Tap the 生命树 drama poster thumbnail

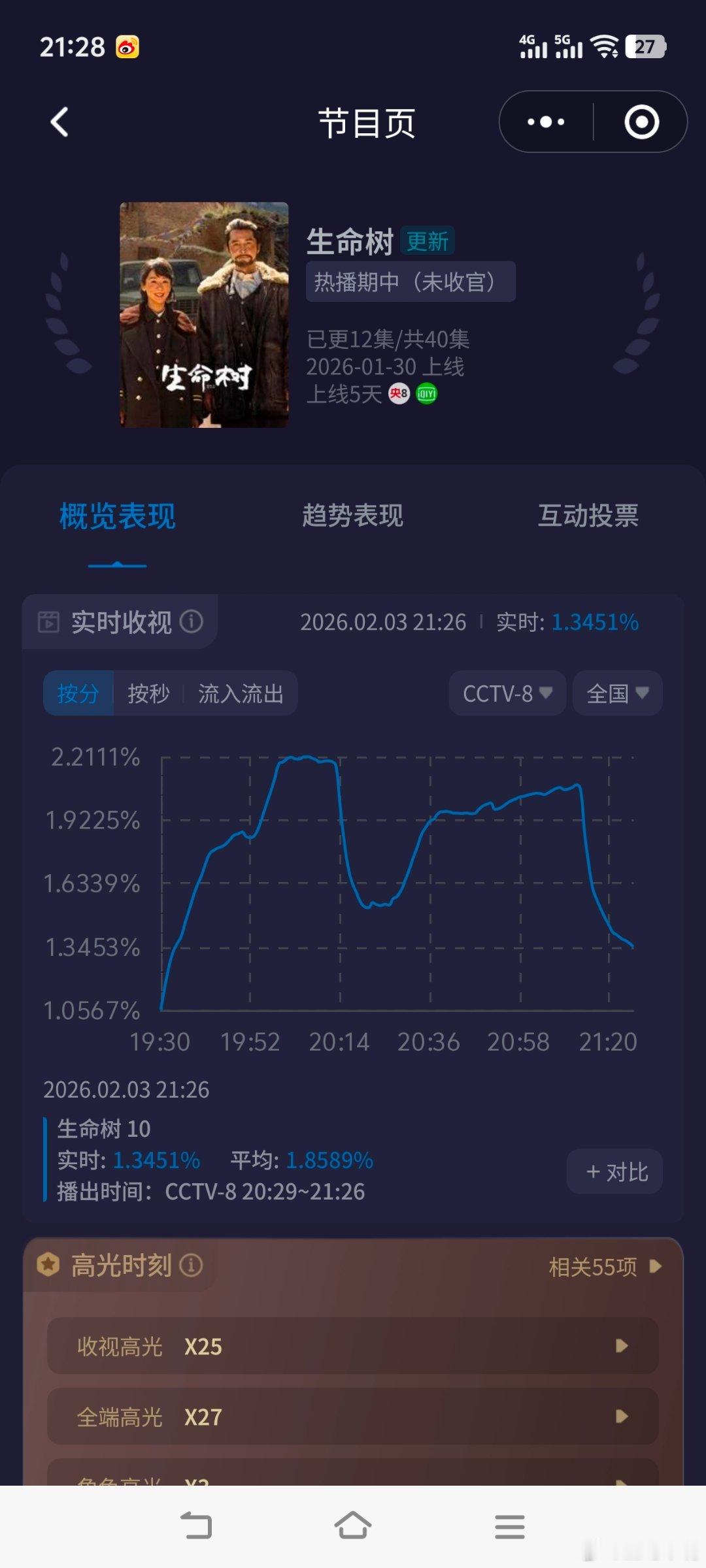coord(203,314)
